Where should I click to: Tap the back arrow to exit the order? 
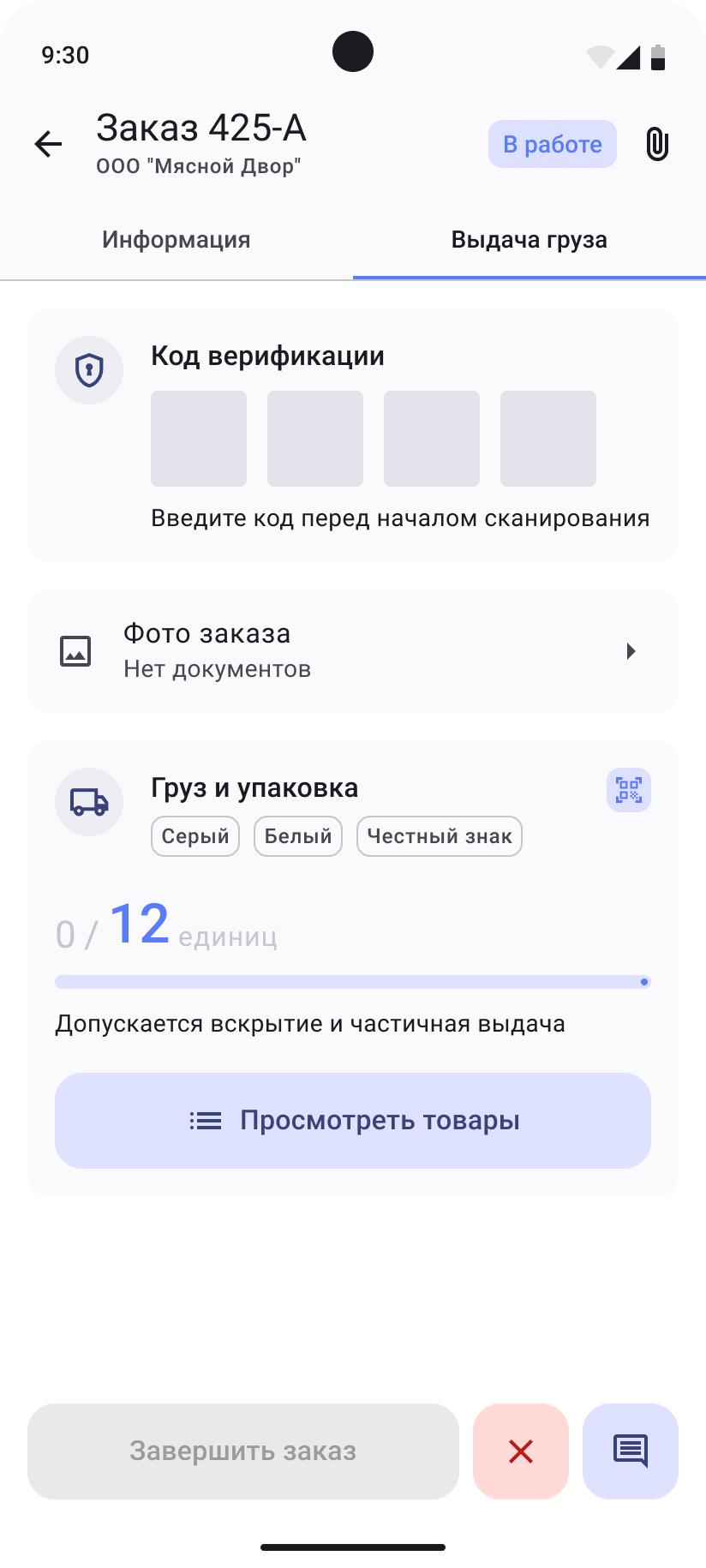(47, 144)
